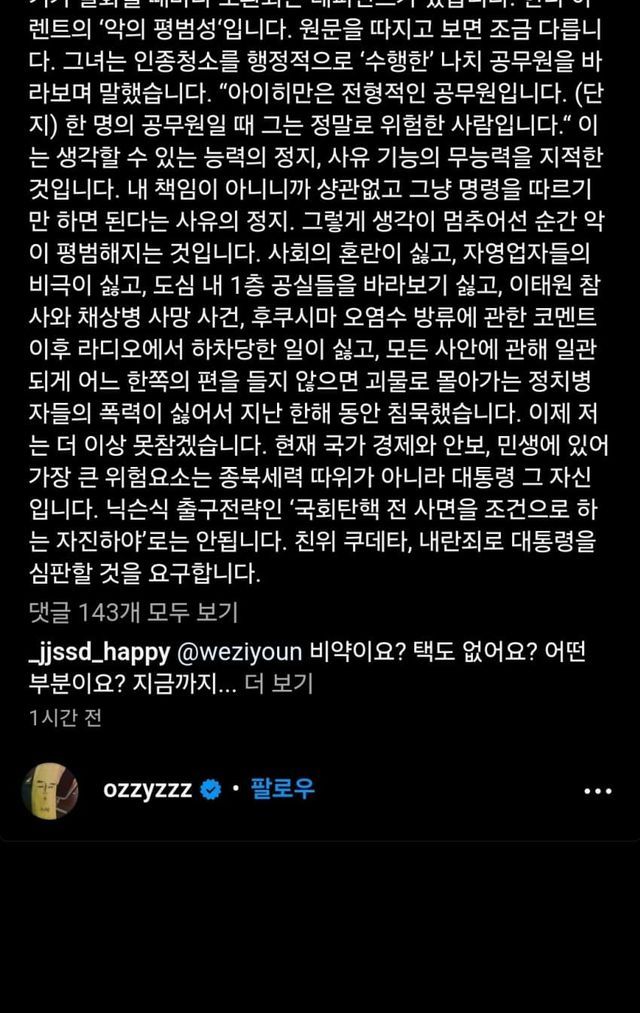Open the @weziyoun mention link
Image resolution: width=640 pixels, height=1013 pixels.
coord(239,652)
